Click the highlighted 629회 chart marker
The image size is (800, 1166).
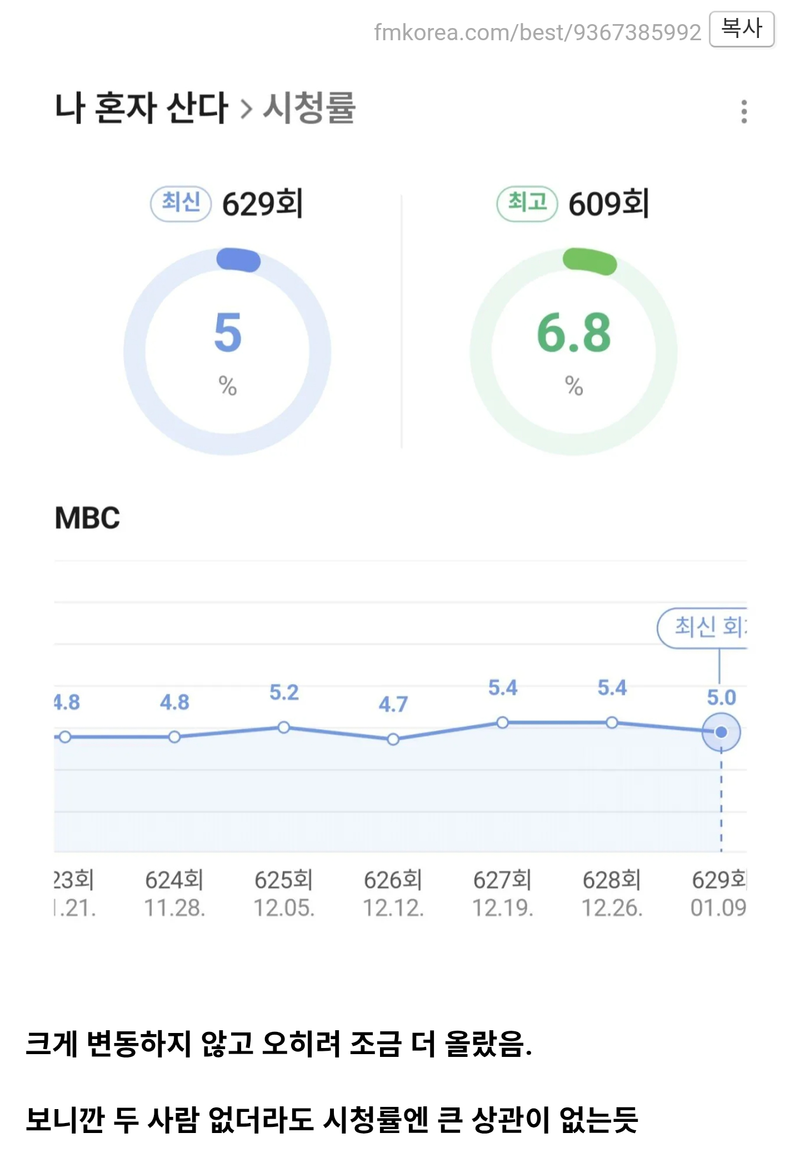(x=720, y=732)
